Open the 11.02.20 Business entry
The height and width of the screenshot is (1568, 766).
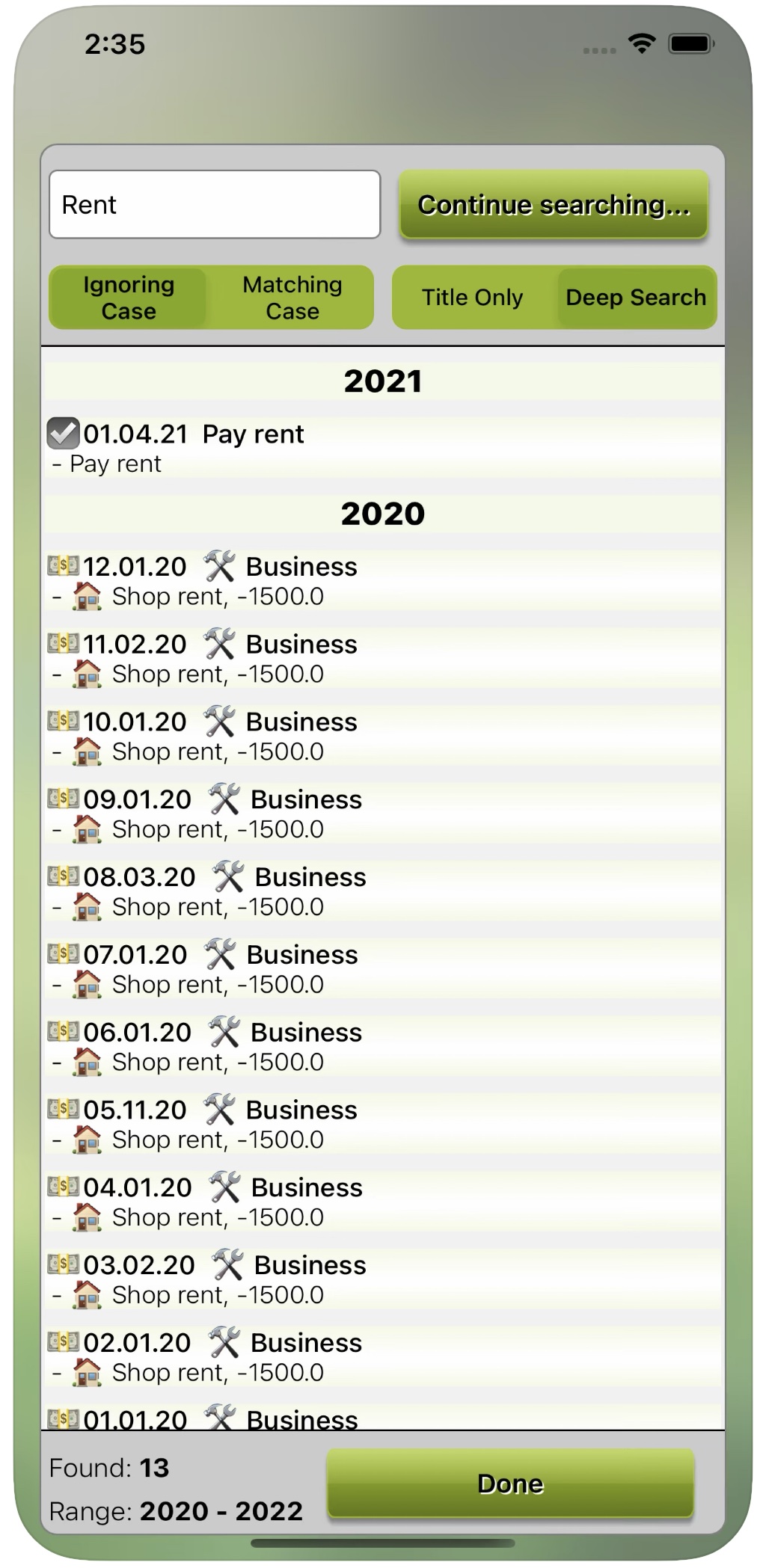382,659
